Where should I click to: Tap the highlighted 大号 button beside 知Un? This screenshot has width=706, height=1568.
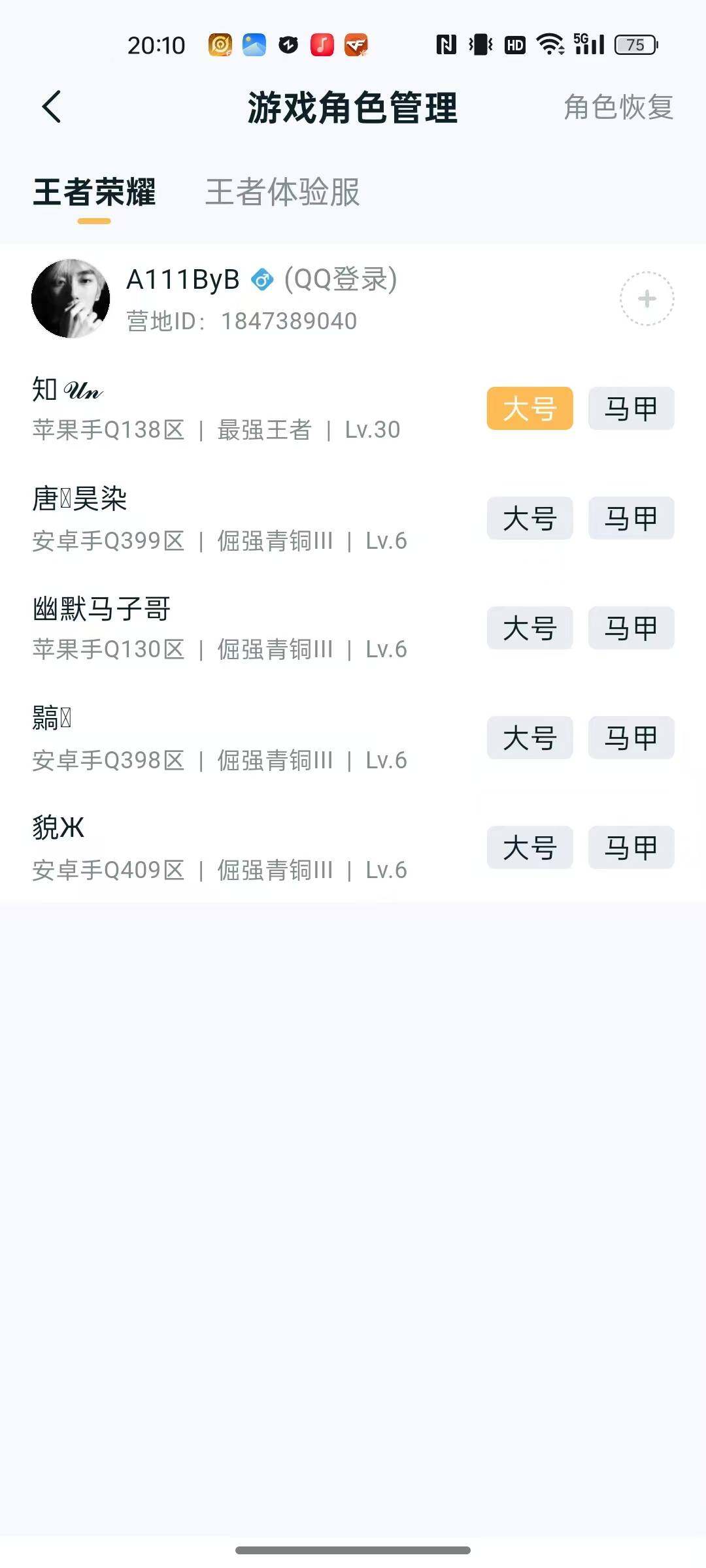click(x=529, y=408)
